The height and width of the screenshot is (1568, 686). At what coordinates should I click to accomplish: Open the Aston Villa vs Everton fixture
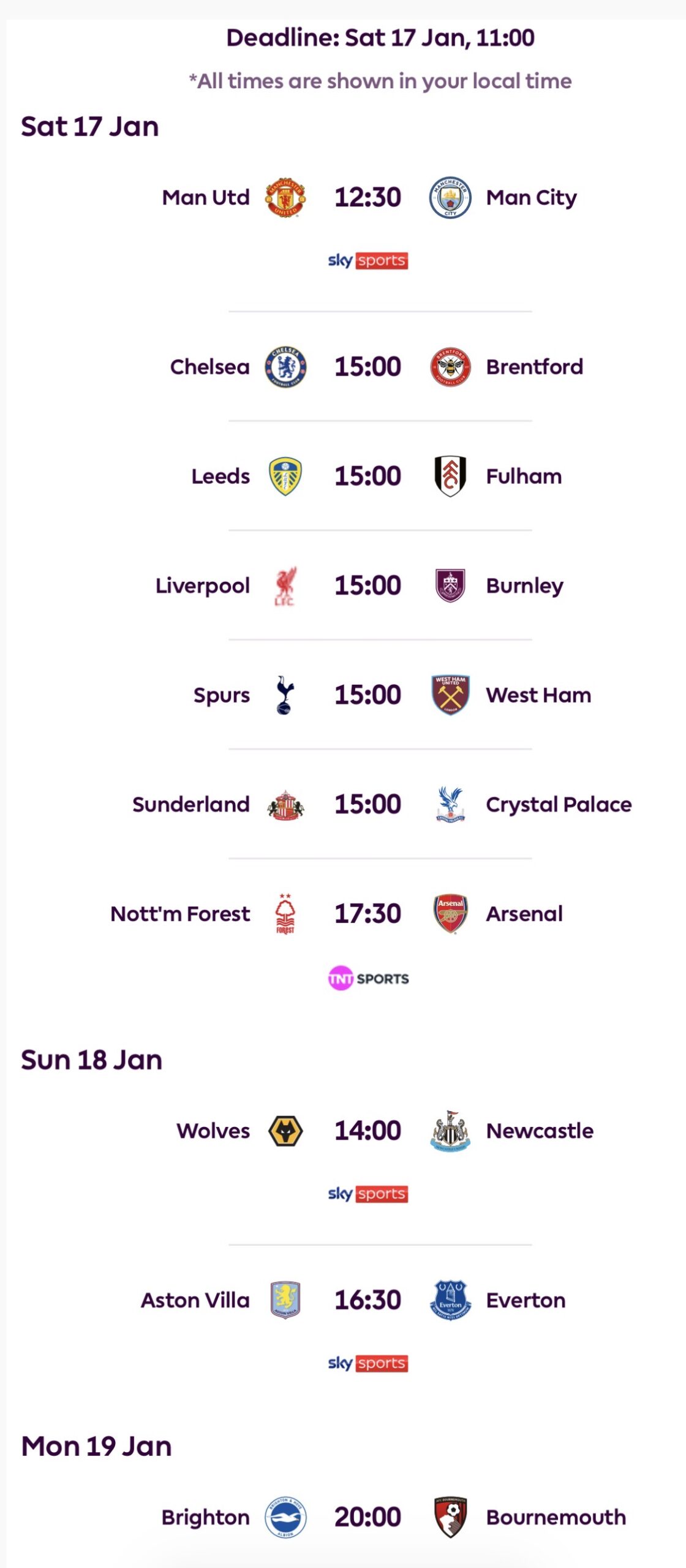tap(367, 1300)
